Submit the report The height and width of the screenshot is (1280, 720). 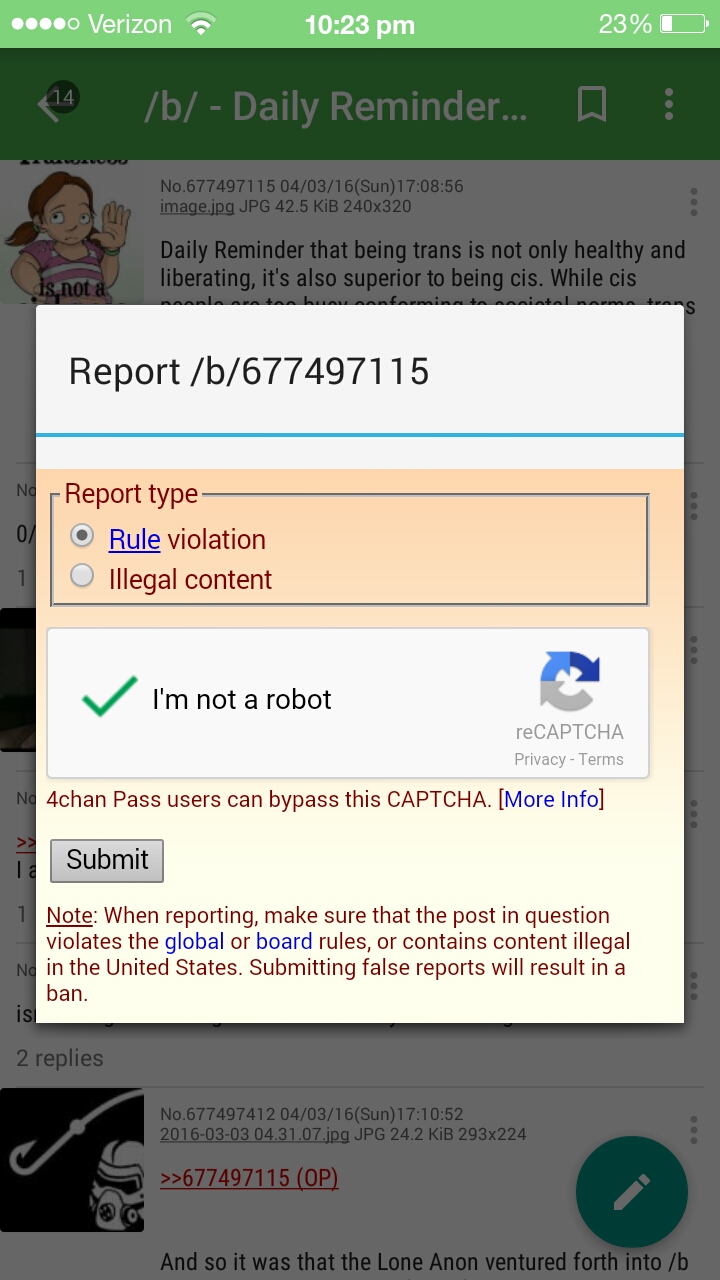point(107,860)
